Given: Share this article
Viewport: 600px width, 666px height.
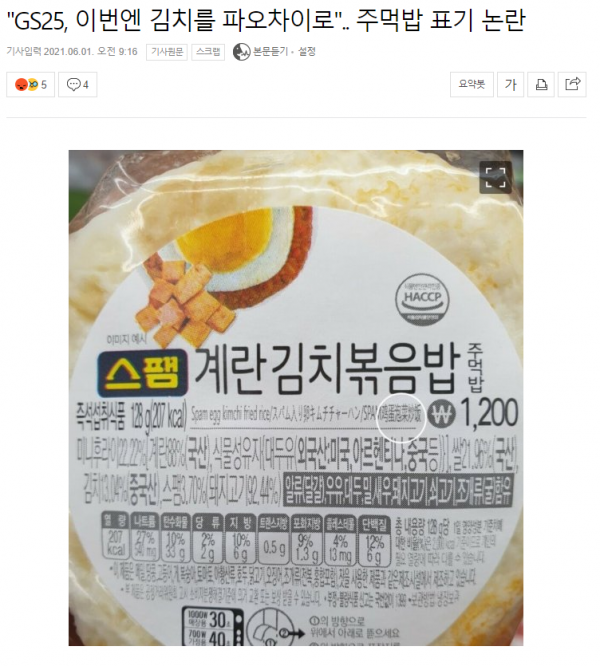Looking at the screenshot, I should pyautogui.click(x=573, y=85).
